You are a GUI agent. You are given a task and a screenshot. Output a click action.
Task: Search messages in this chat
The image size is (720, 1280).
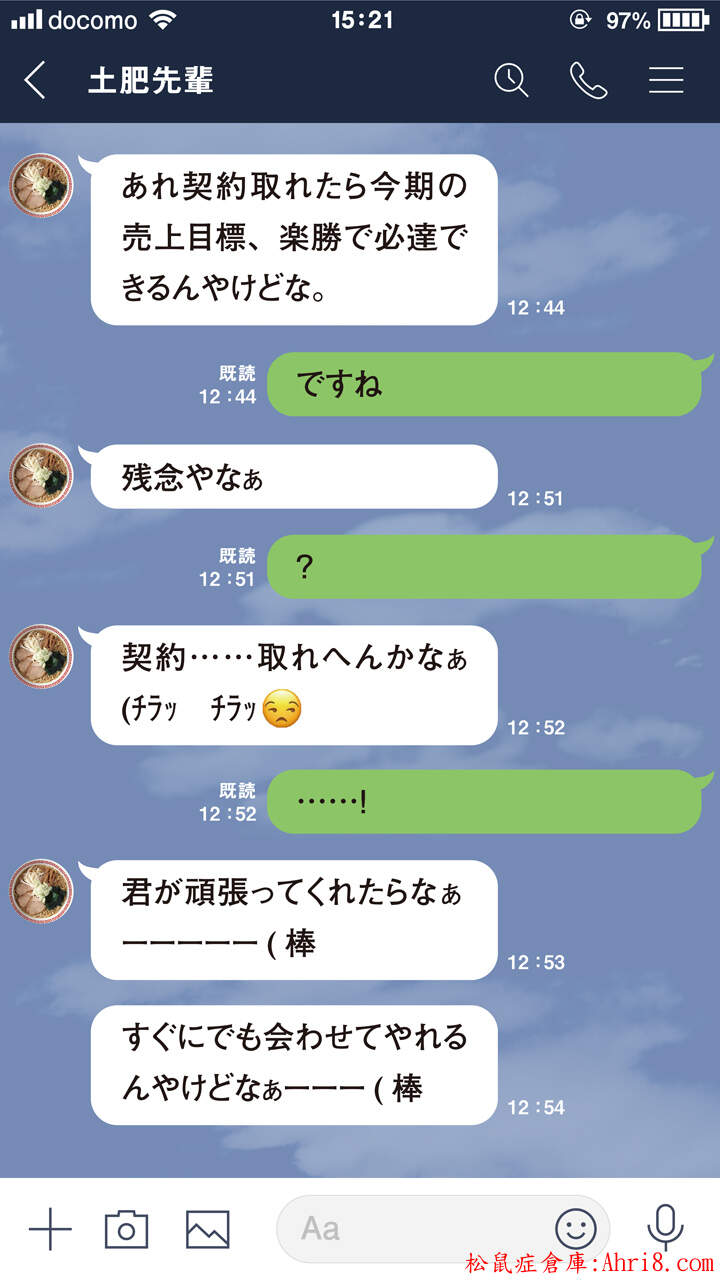511,80
